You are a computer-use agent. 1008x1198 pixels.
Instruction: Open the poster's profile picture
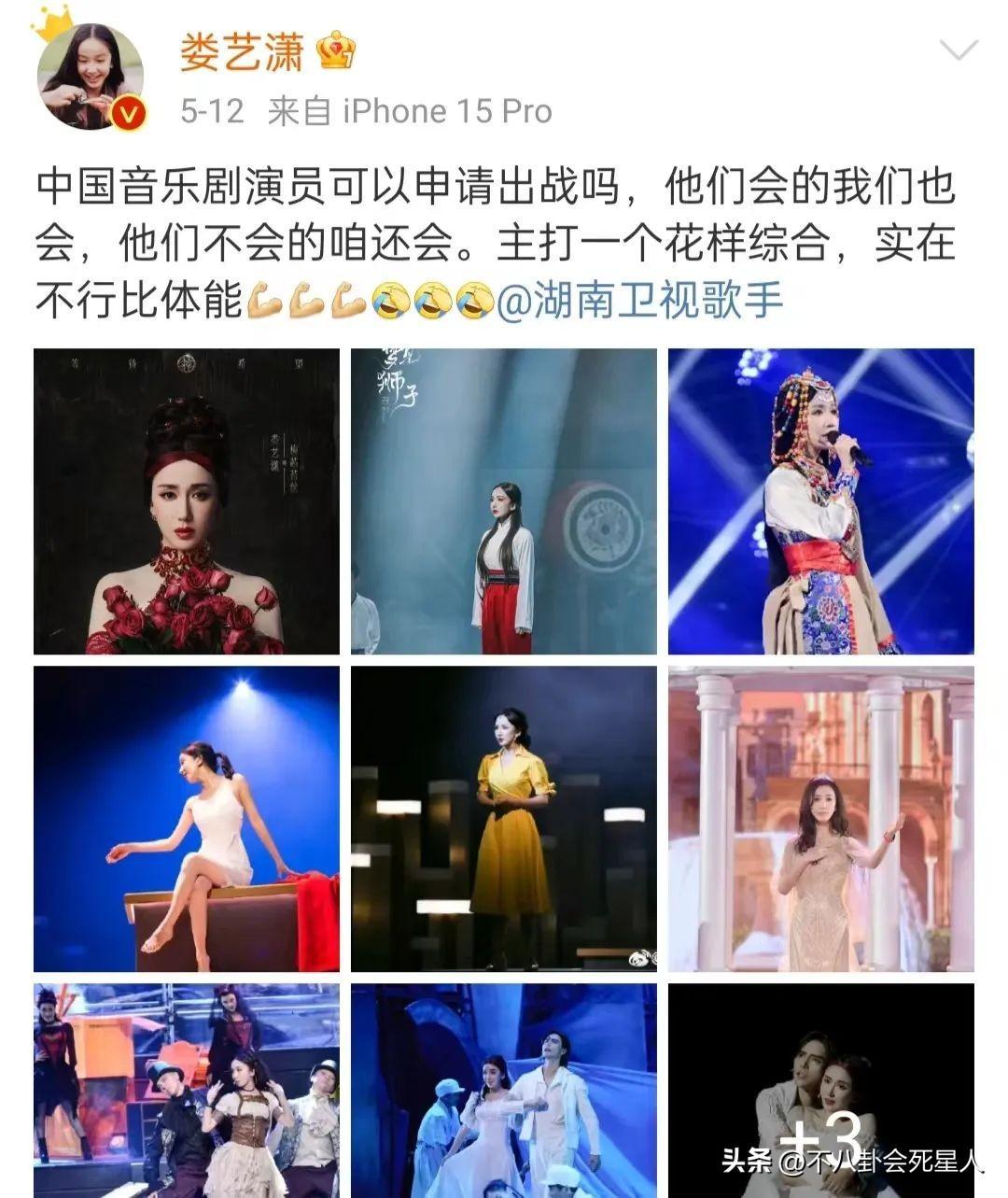[91, 77]
